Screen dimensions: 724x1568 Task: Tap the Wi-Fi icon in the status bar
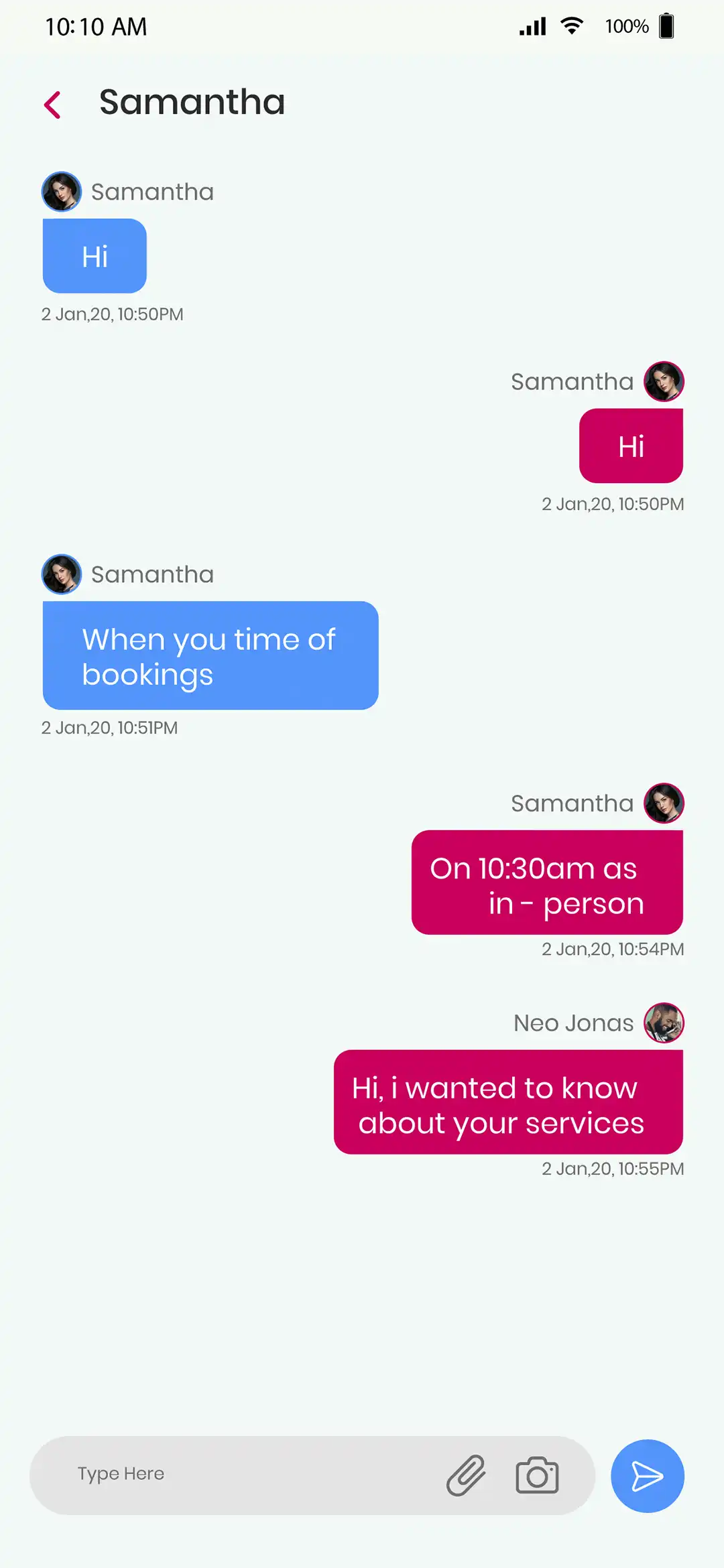tap(571, 26)
